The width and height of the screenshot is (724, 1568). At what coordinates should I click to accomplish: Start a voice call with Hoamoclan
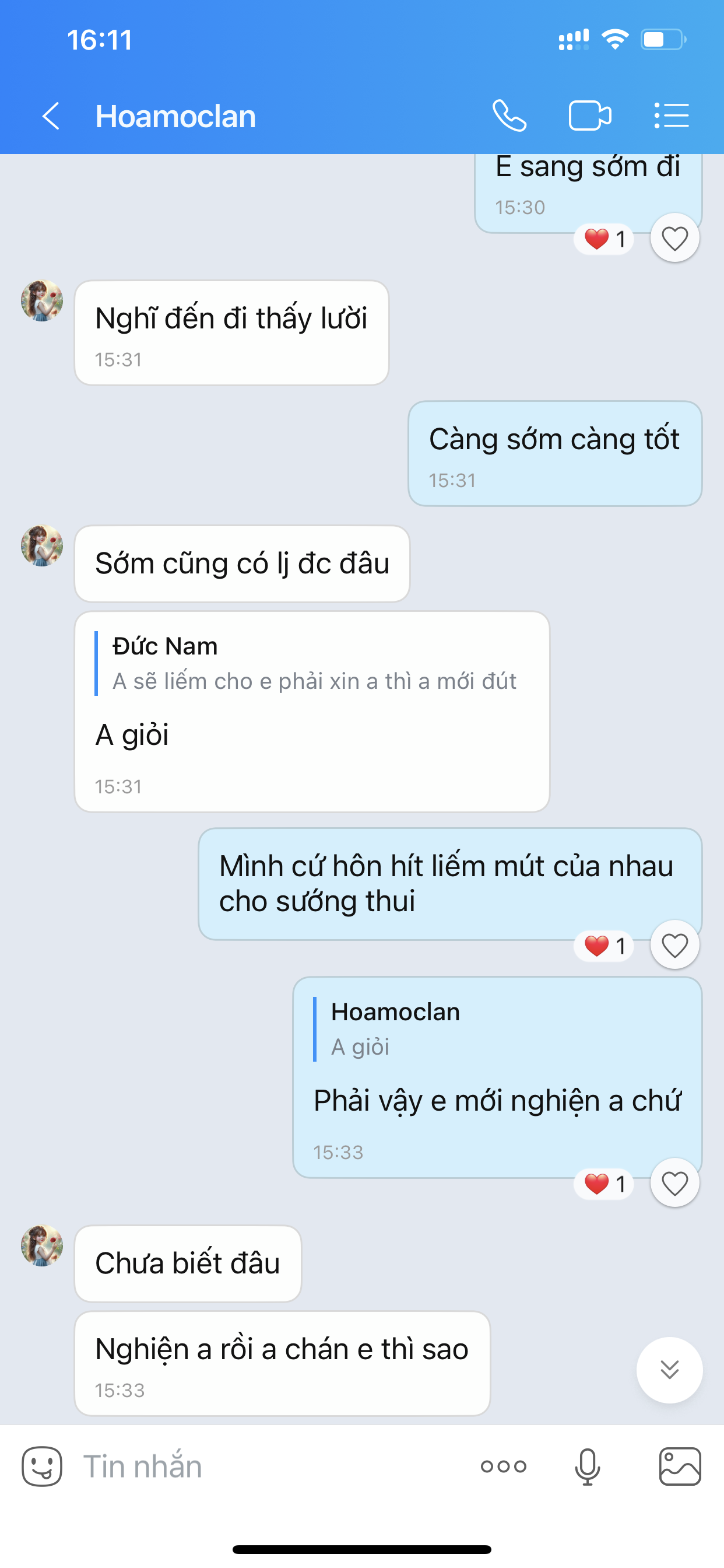pos(509,116)
